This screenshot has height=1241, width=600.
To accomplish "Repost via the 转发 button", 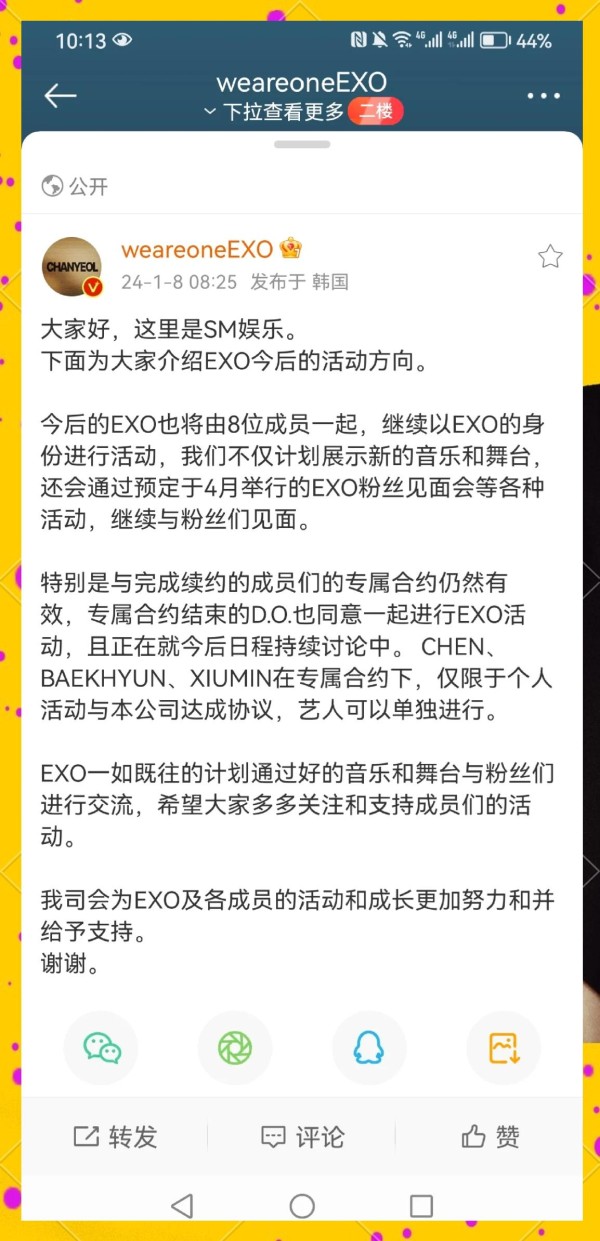I will pos(115,1136).
